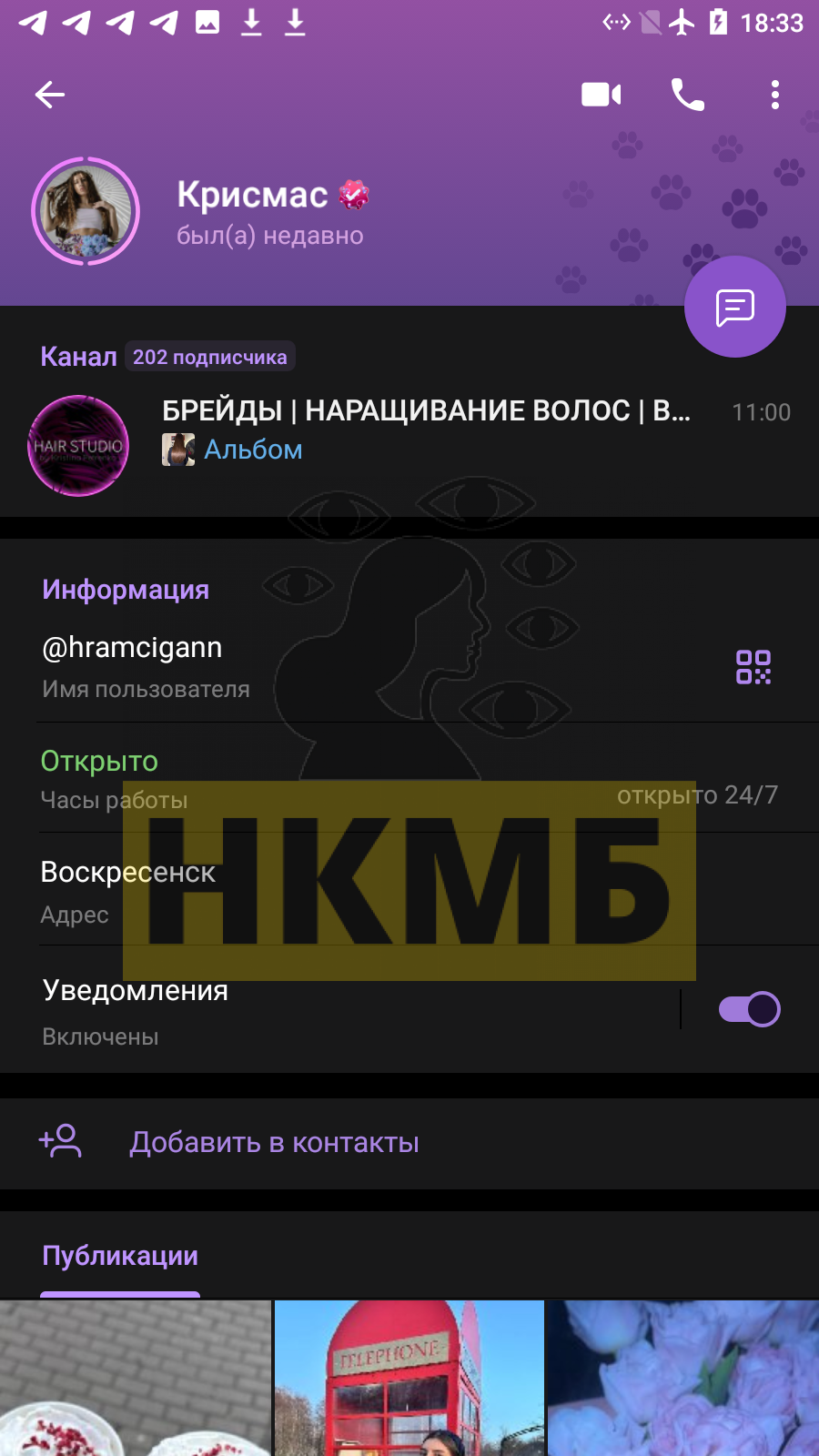Select the Публикации tab
Viewport: 819px width, 1456px height.
pyautogui.click(x=120, y=1256)
